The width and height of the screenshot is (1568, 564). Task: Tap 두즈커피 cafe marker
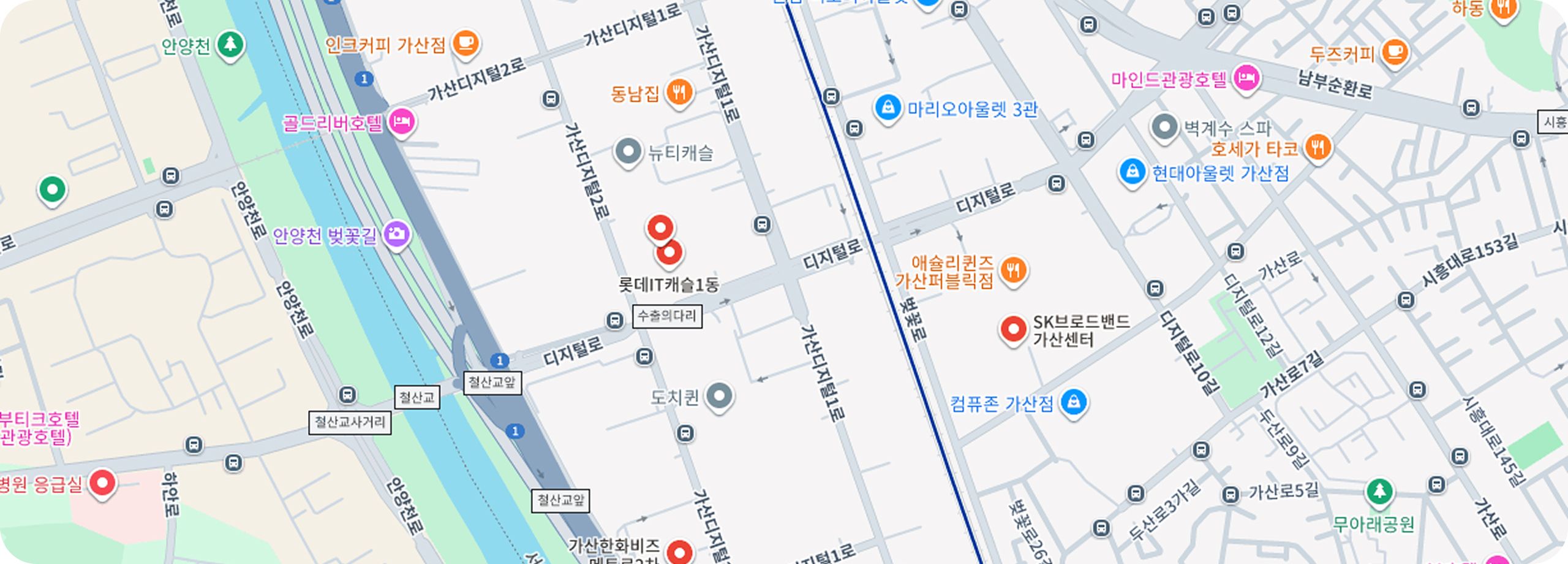click(x=1395, y=52)
